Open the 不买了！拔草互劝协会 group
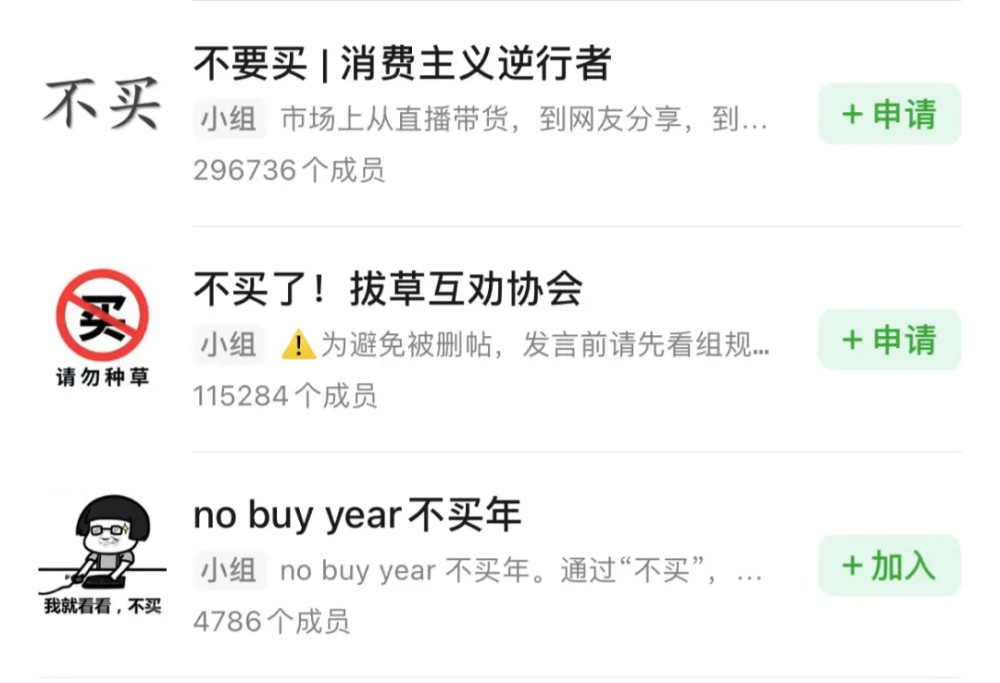 point(388,290)
